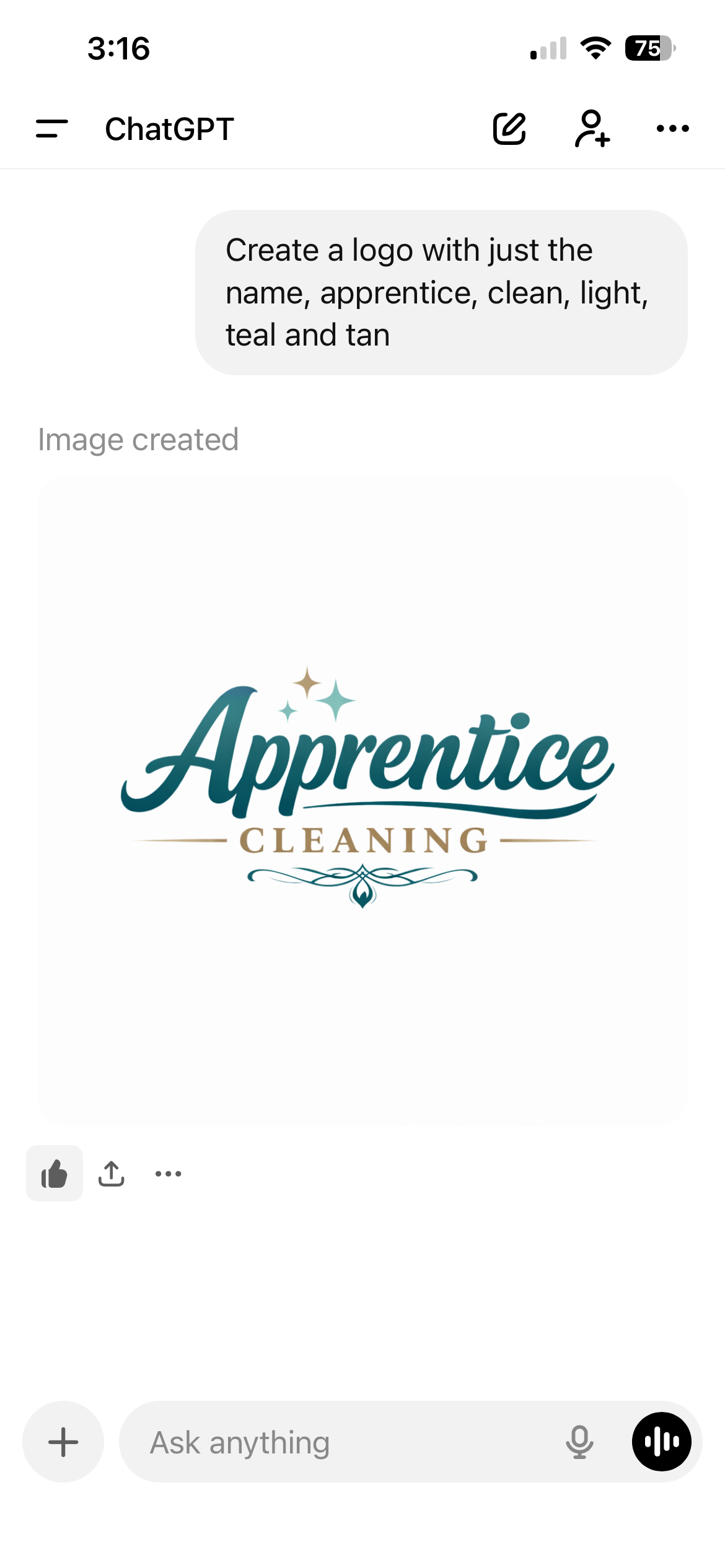Tap the thumbs up under the image
The width and height of the screenshot is (725, 1568).
[x=55, y=1173]
